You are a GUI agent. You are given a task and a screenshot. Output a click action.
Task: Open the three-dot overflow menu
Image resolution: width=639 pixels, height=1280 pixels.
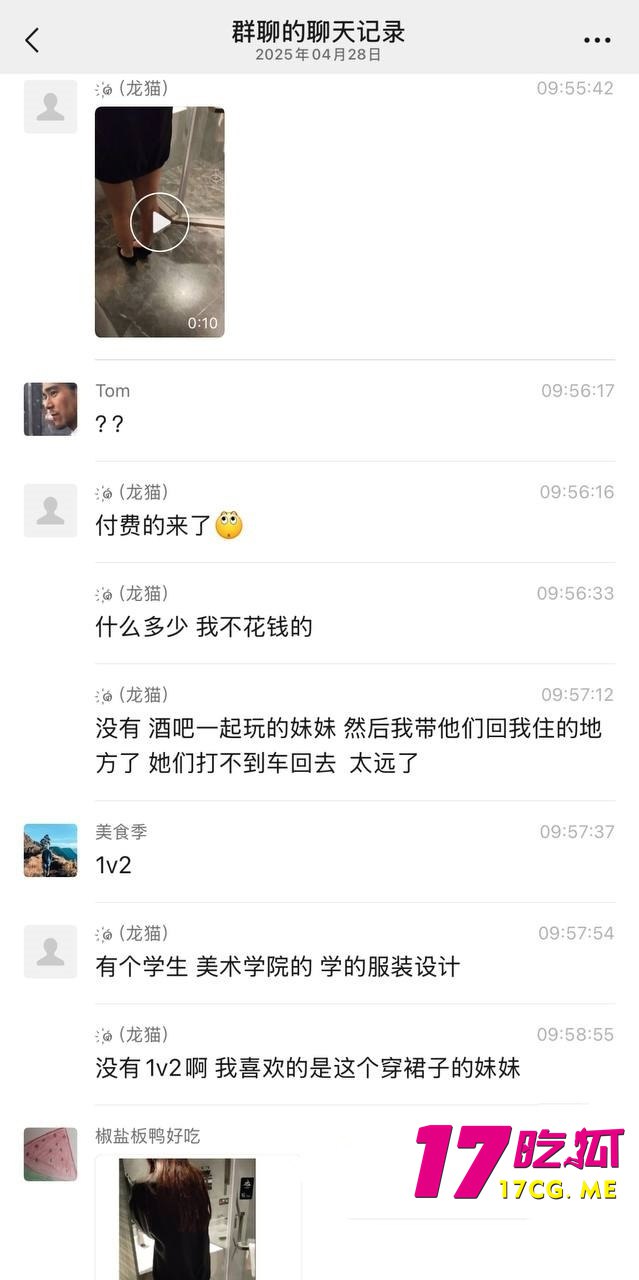(x=597, y=40)
